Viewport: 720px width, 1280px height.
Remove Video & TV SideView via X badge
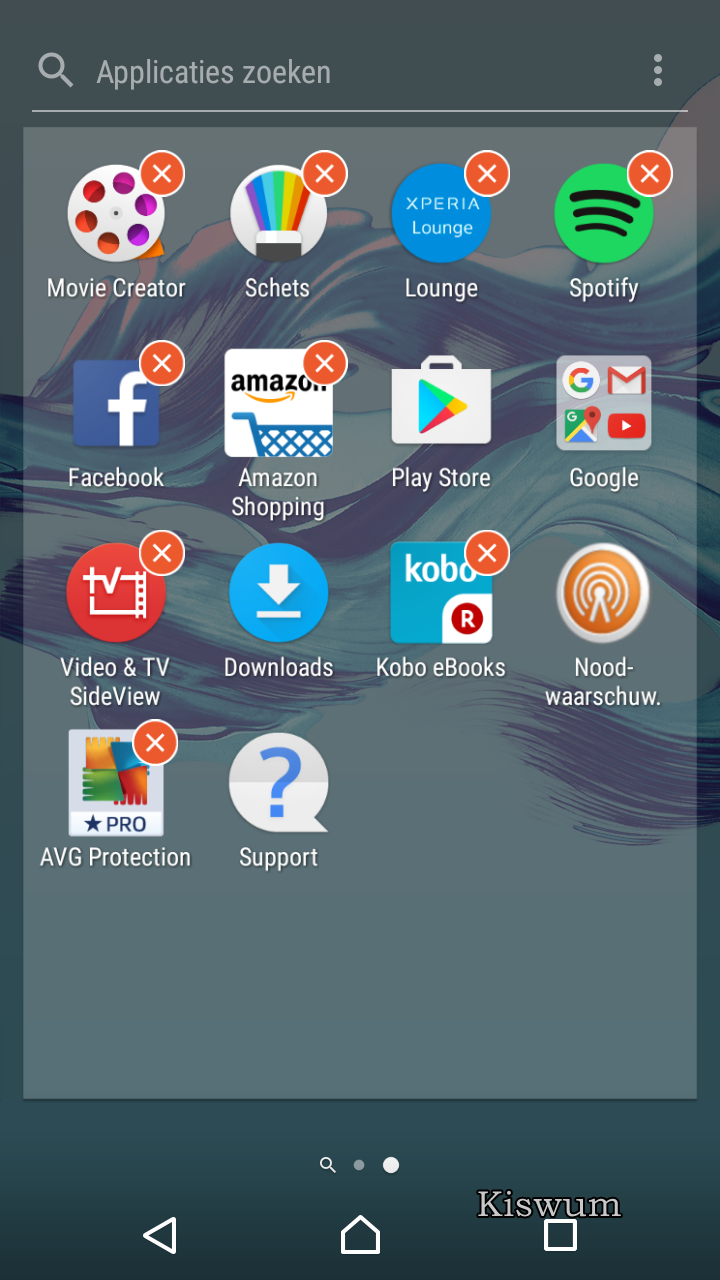pos(162,553)
